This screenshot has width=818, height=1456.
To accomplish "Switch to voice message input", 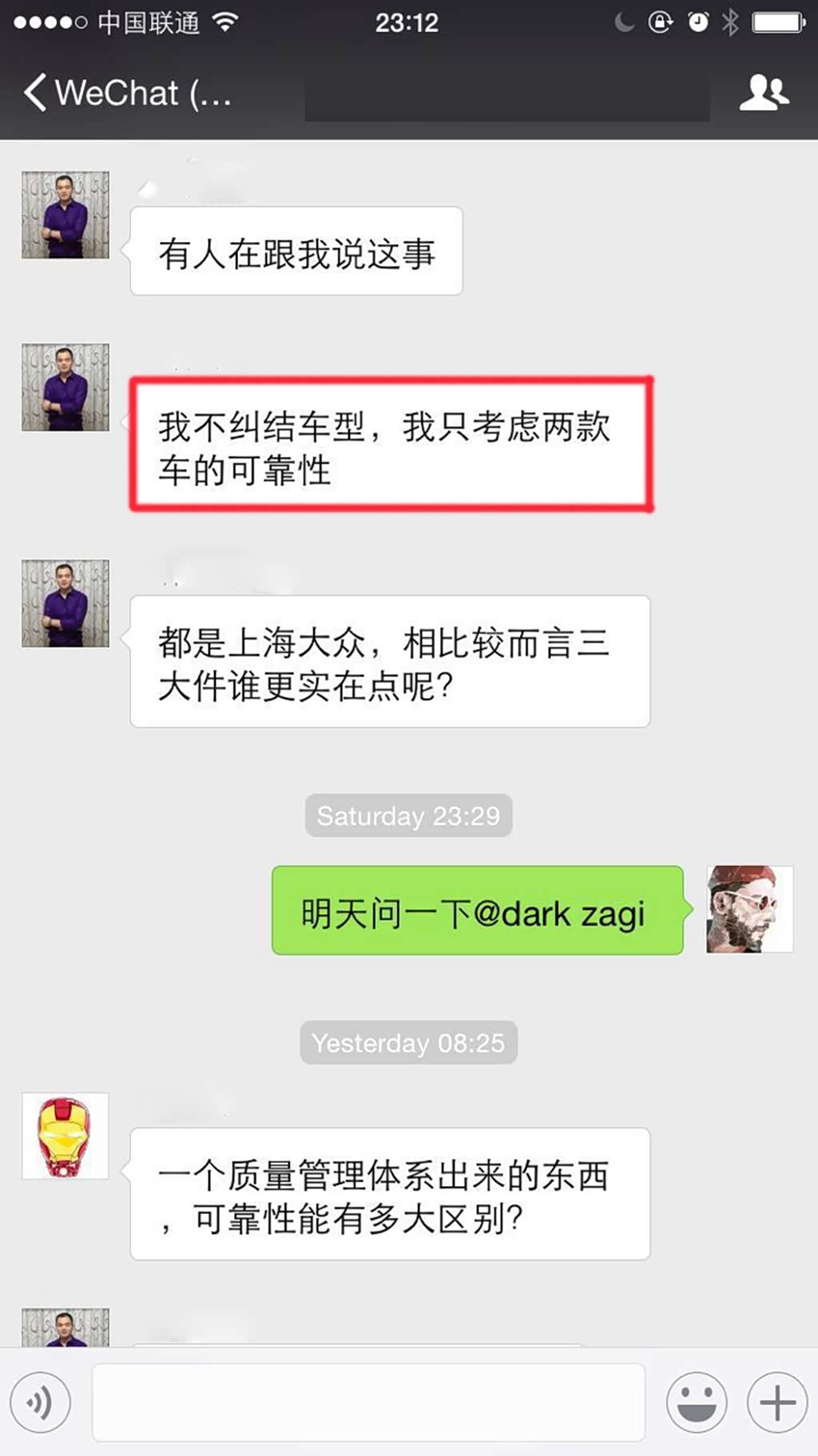I will (40, 1402).
